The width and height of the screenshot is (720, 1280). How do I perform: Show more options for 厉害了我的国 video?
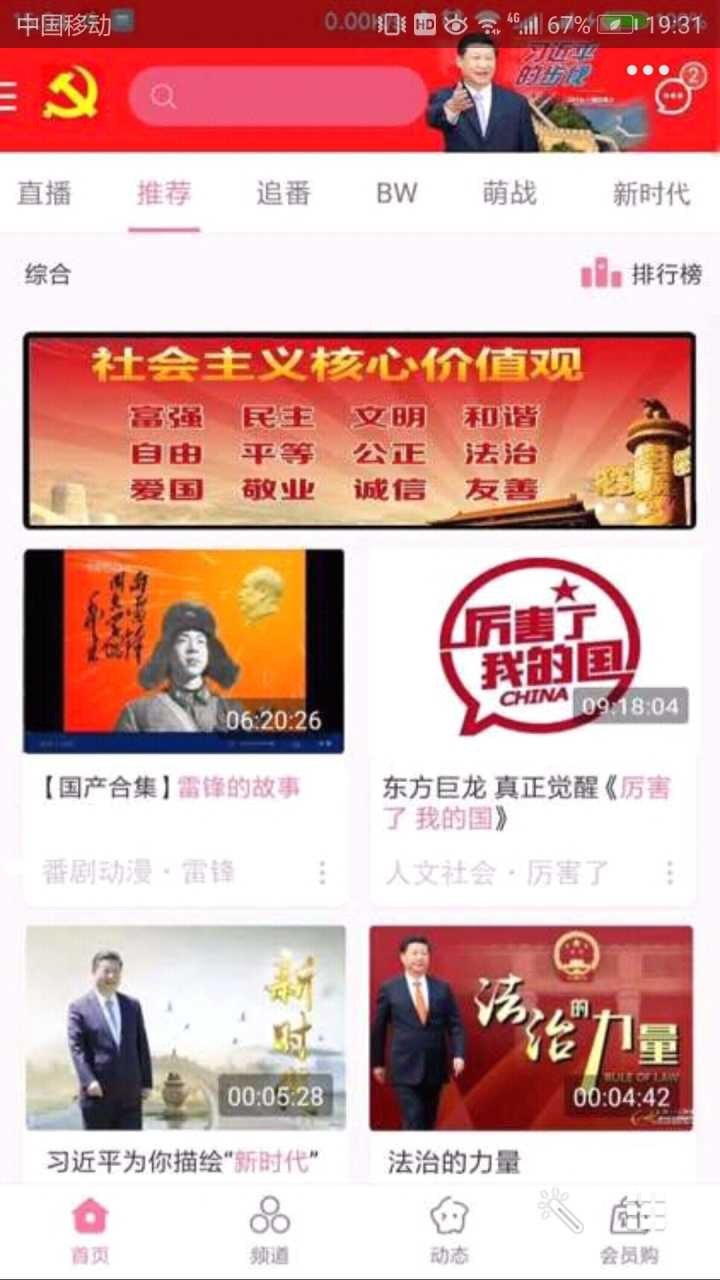[x=669, y=873]
